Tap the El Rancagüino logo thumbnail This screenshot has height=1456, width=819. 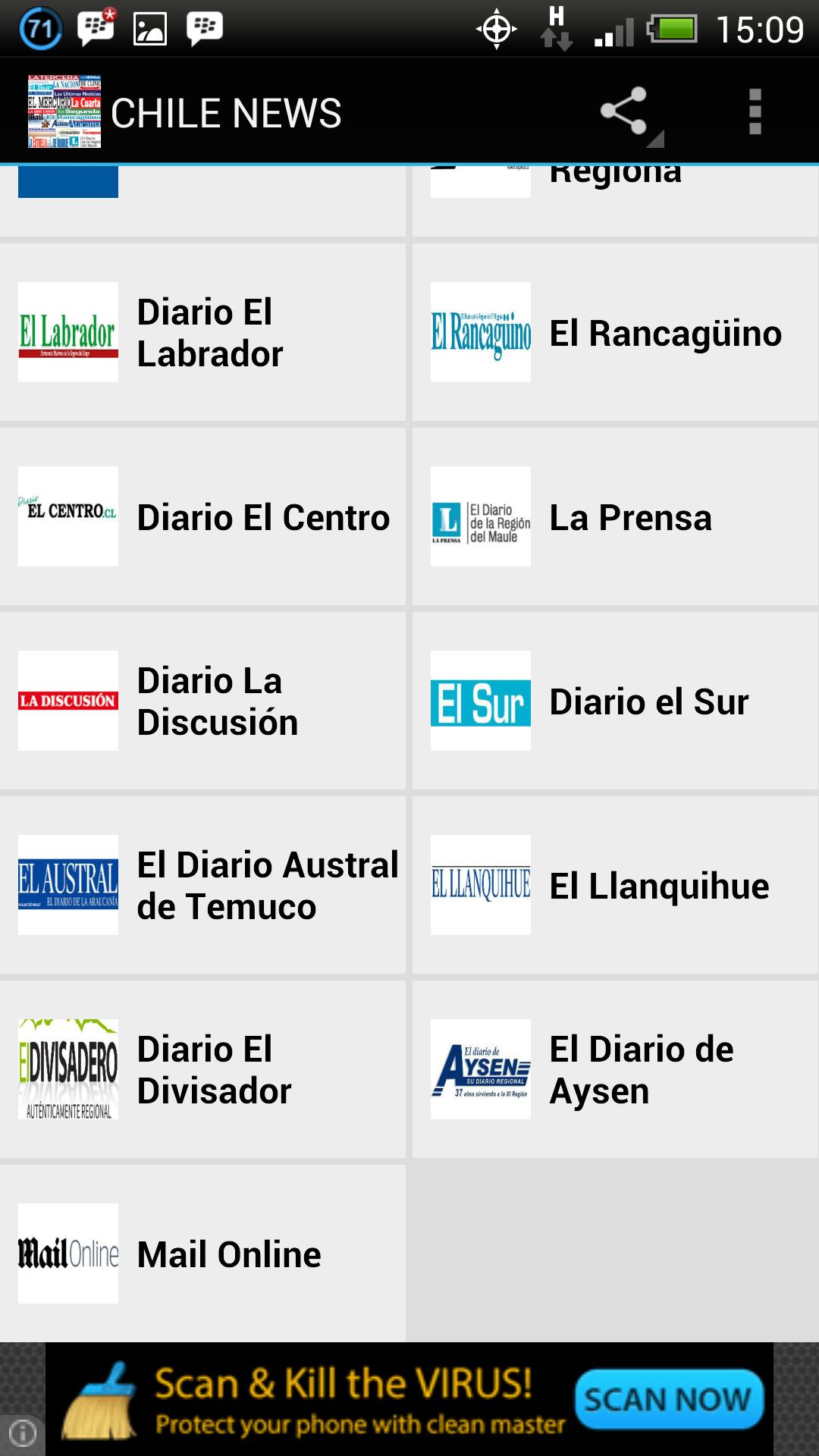481,331
